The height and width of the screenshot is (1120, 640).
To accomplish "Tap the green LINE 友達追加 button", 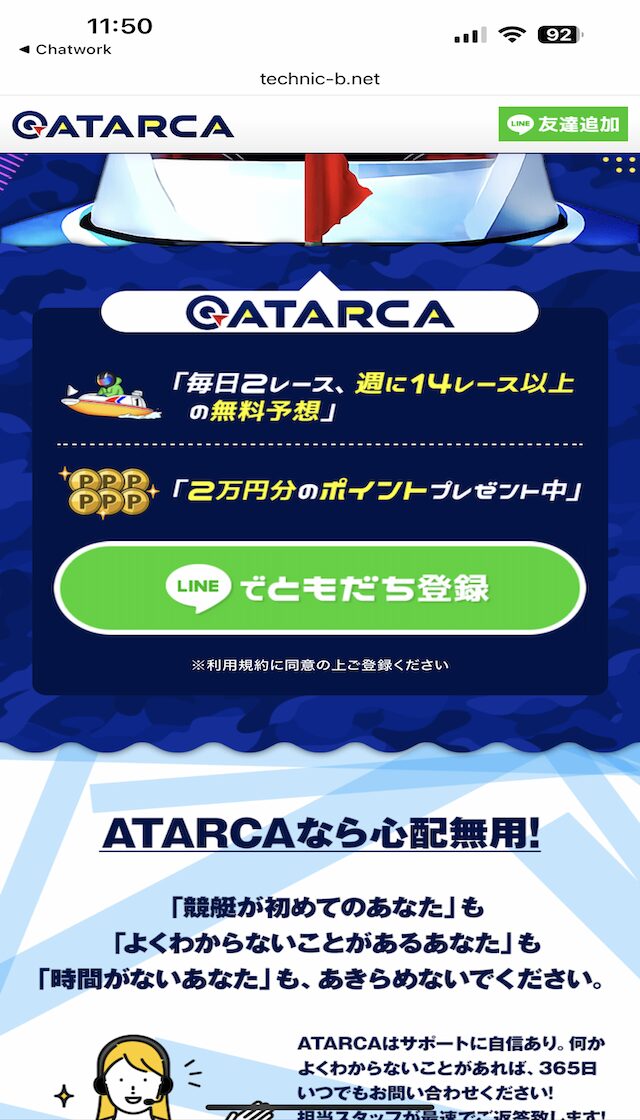I will pos(563,125).
